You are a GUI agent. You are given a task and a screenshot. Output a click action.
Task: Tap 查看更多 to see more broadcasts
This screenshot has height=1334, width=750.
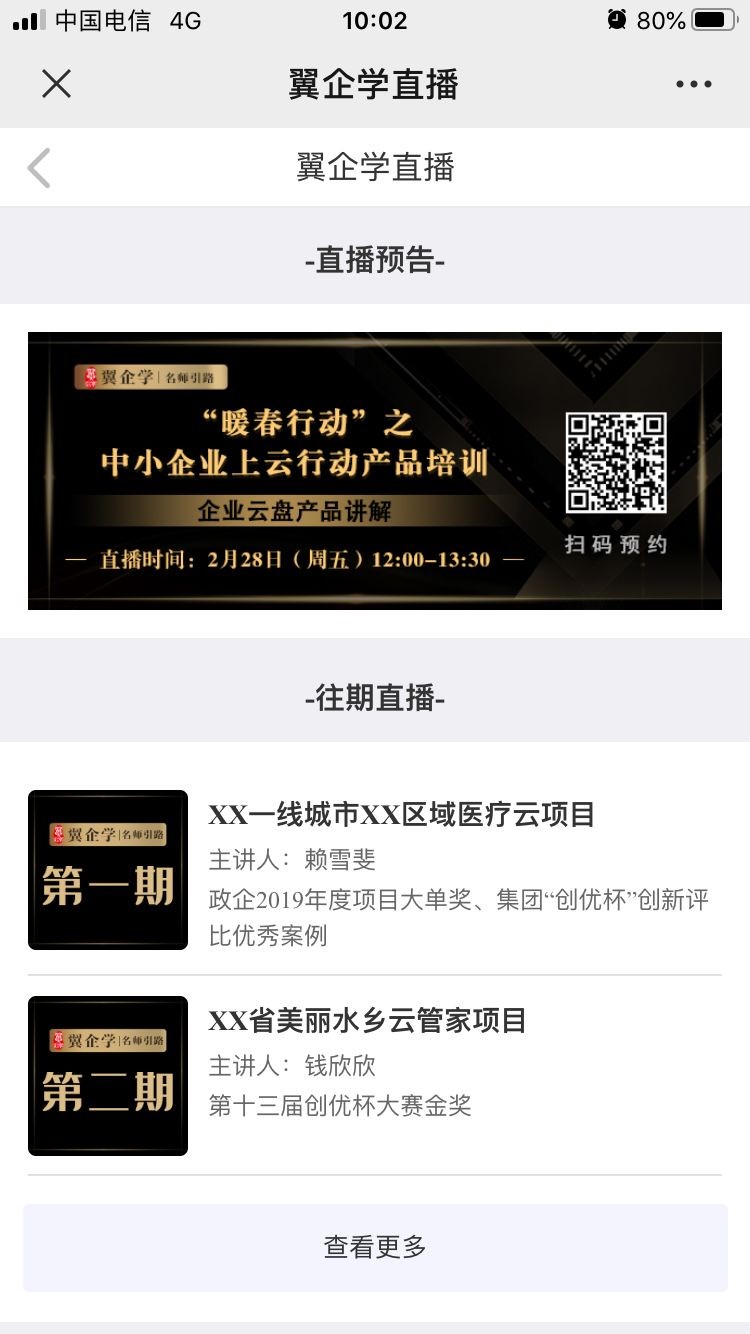375,1247
